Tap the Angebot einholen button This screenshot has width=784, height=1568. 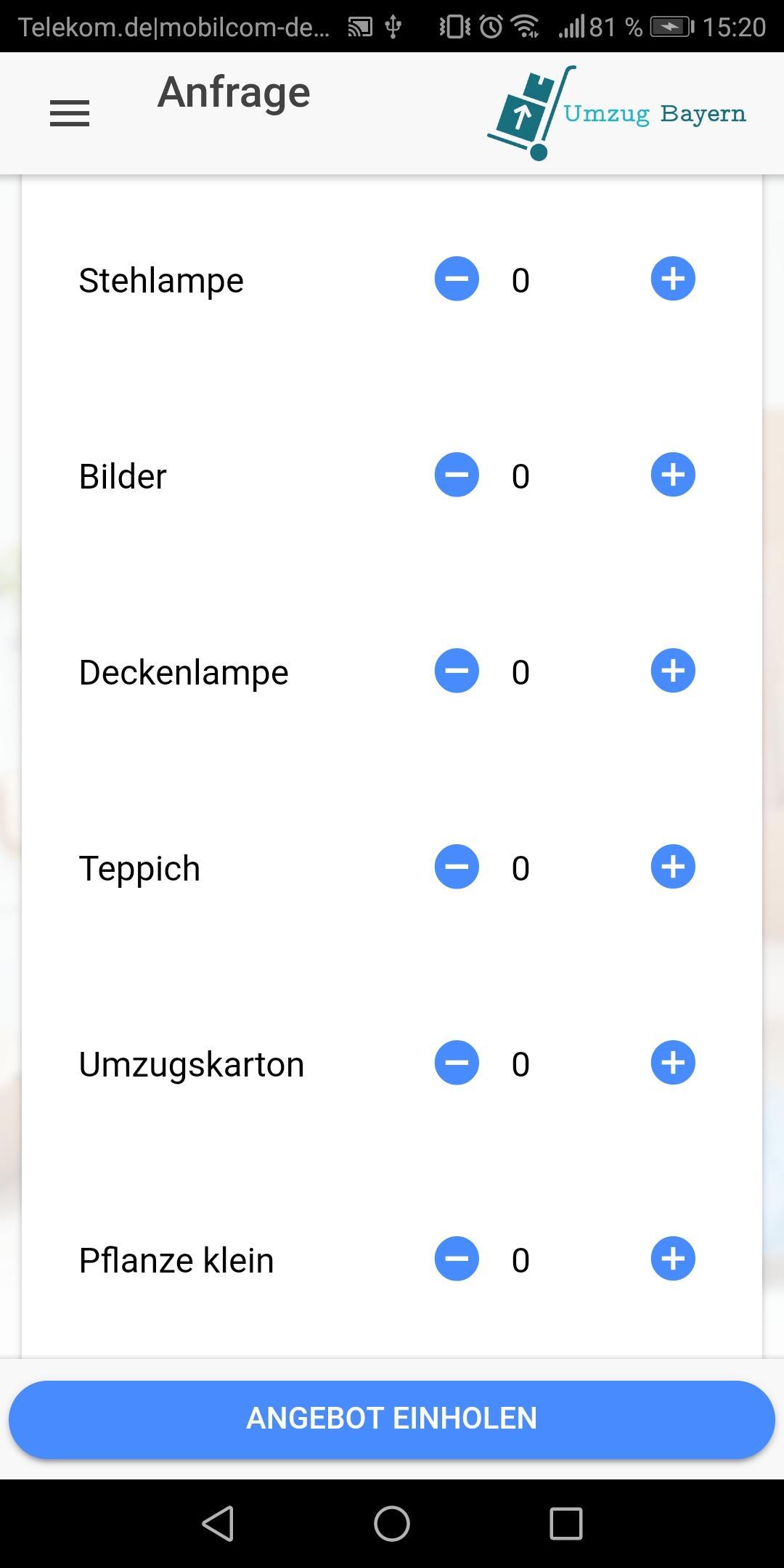(392, 1418)
